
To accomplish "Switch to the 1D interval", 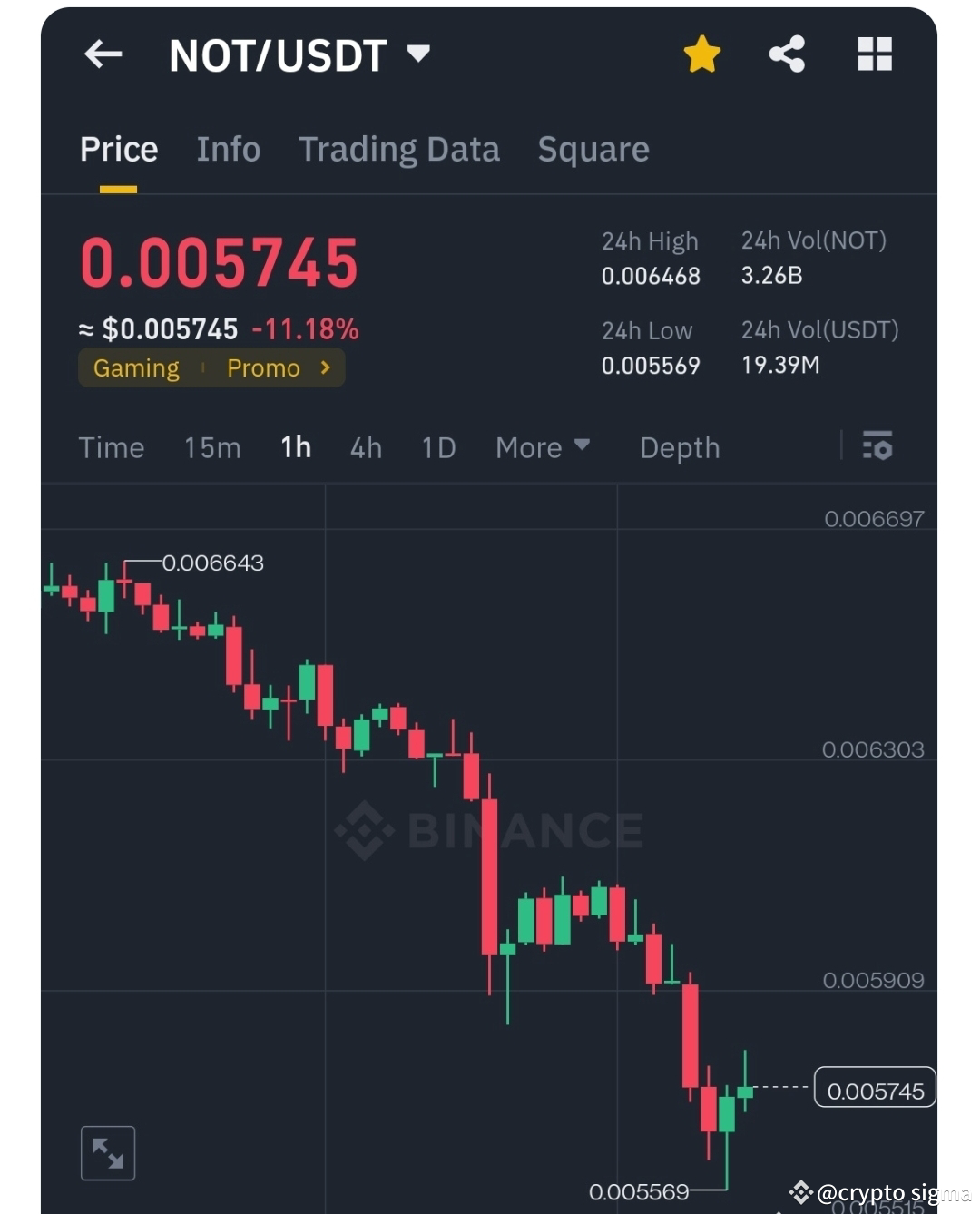I will click(437, 446).
